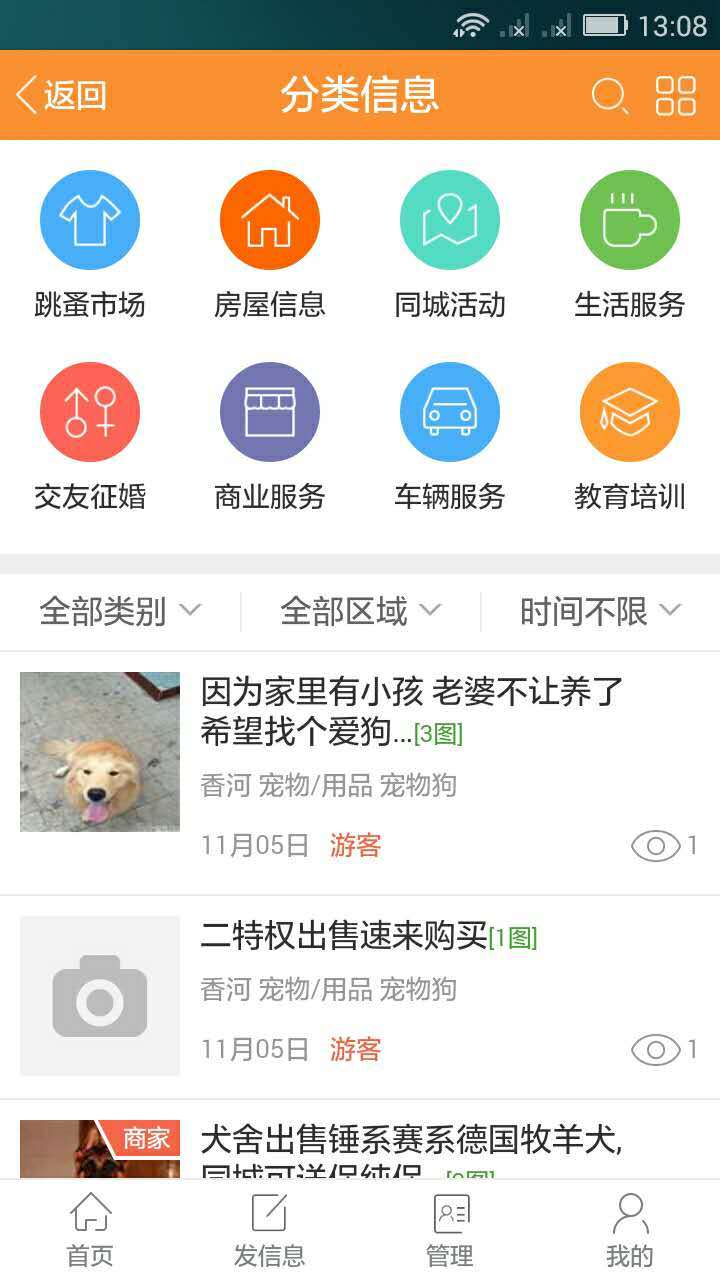Open the 我的 tab
The width and height of the screenshot is (720, 1280).
click(x=630, y=1230)
